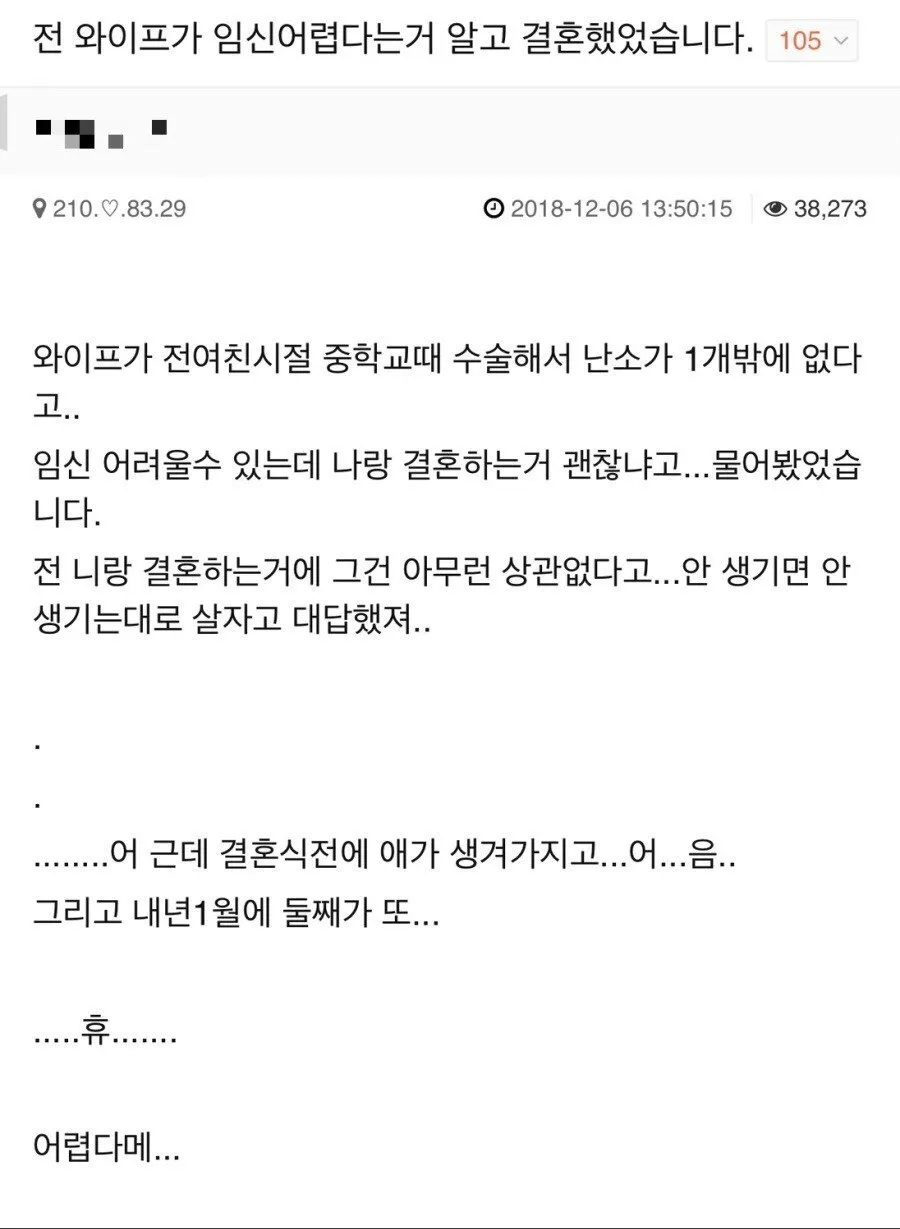Viewport: 900px width, 1229px height.
Task: Expand the comment list via the 105 chevron
Action: pyautogui.click(x=841, y=42)
